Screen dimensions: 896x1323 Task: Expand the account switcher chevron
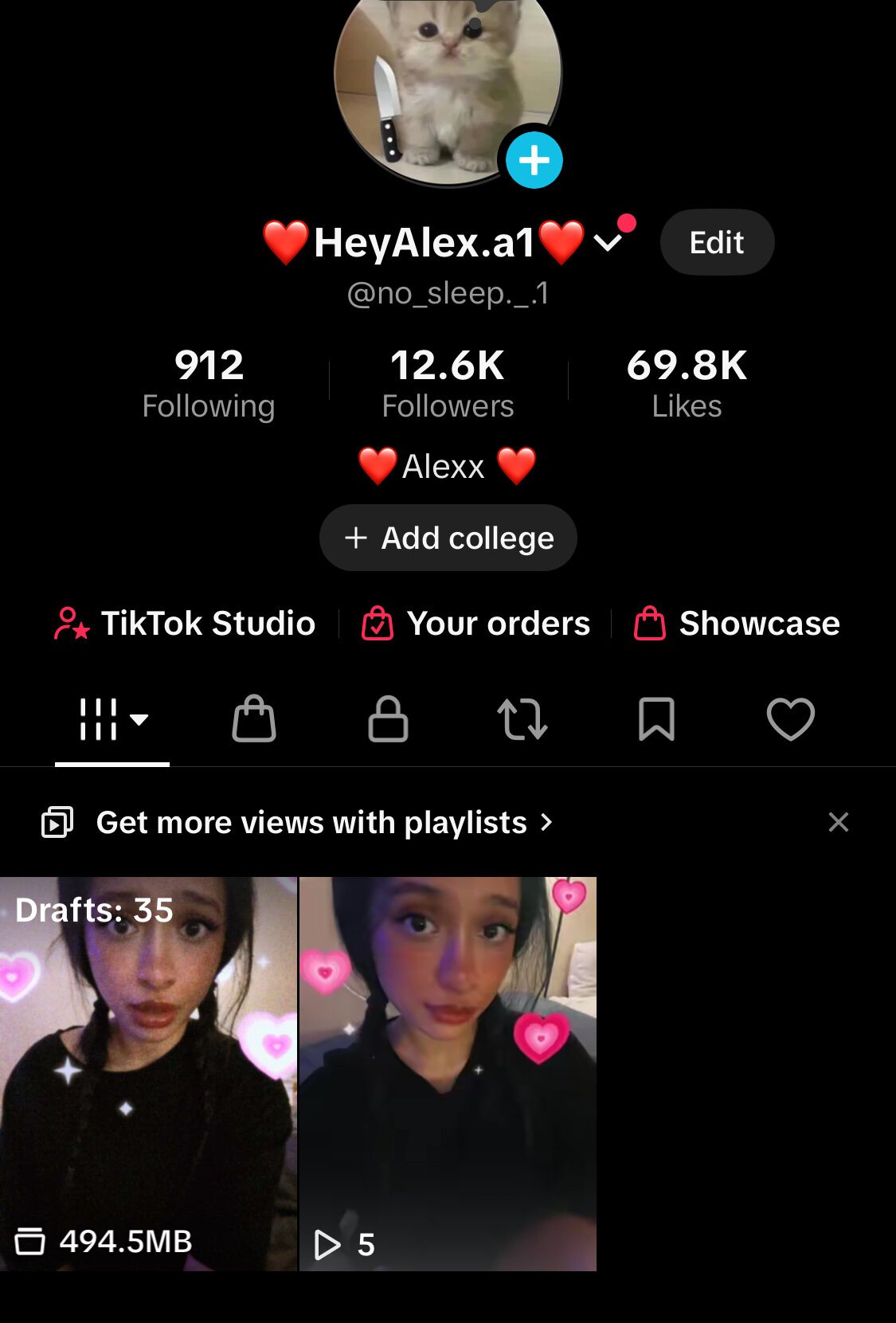point(608,242)
